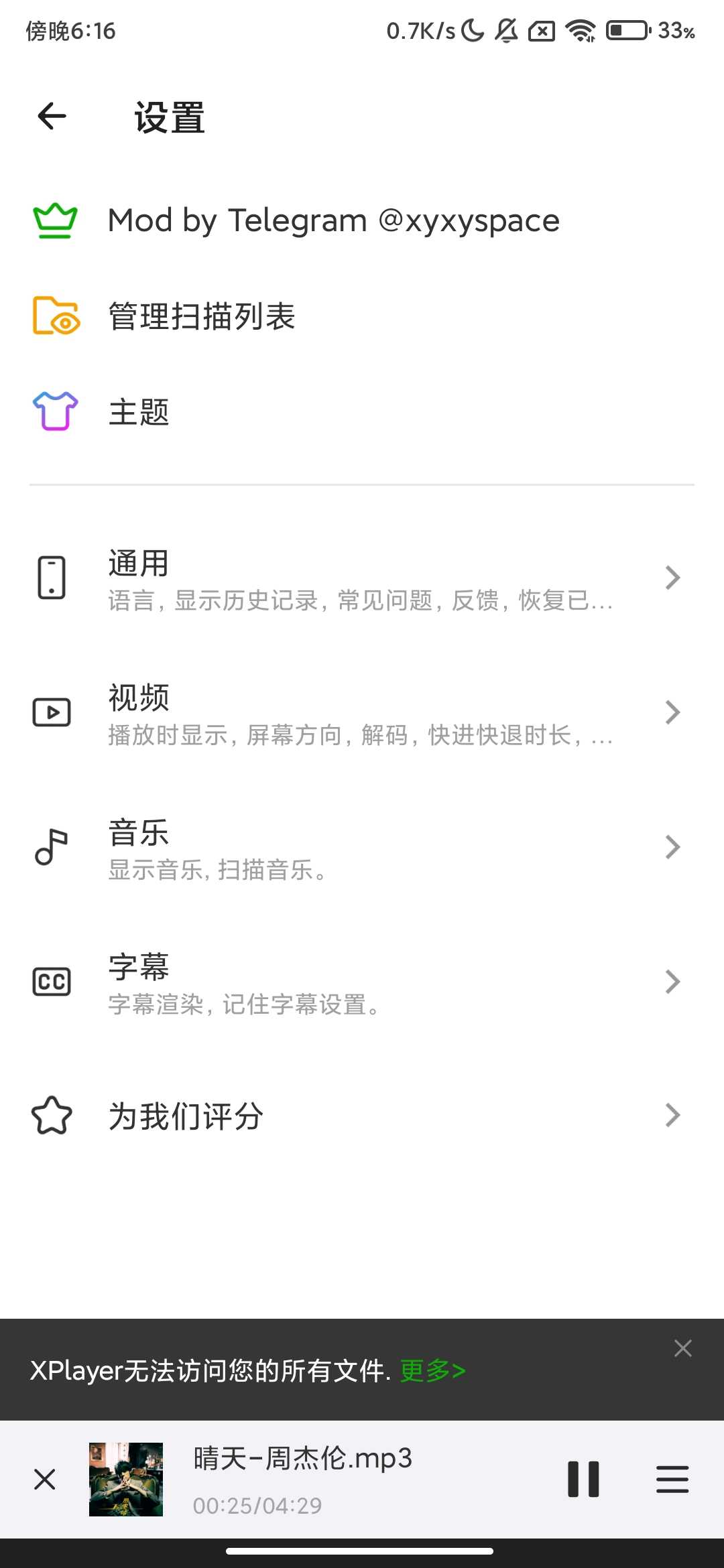Tap the CC subtitle icon

tap(52, 981)
